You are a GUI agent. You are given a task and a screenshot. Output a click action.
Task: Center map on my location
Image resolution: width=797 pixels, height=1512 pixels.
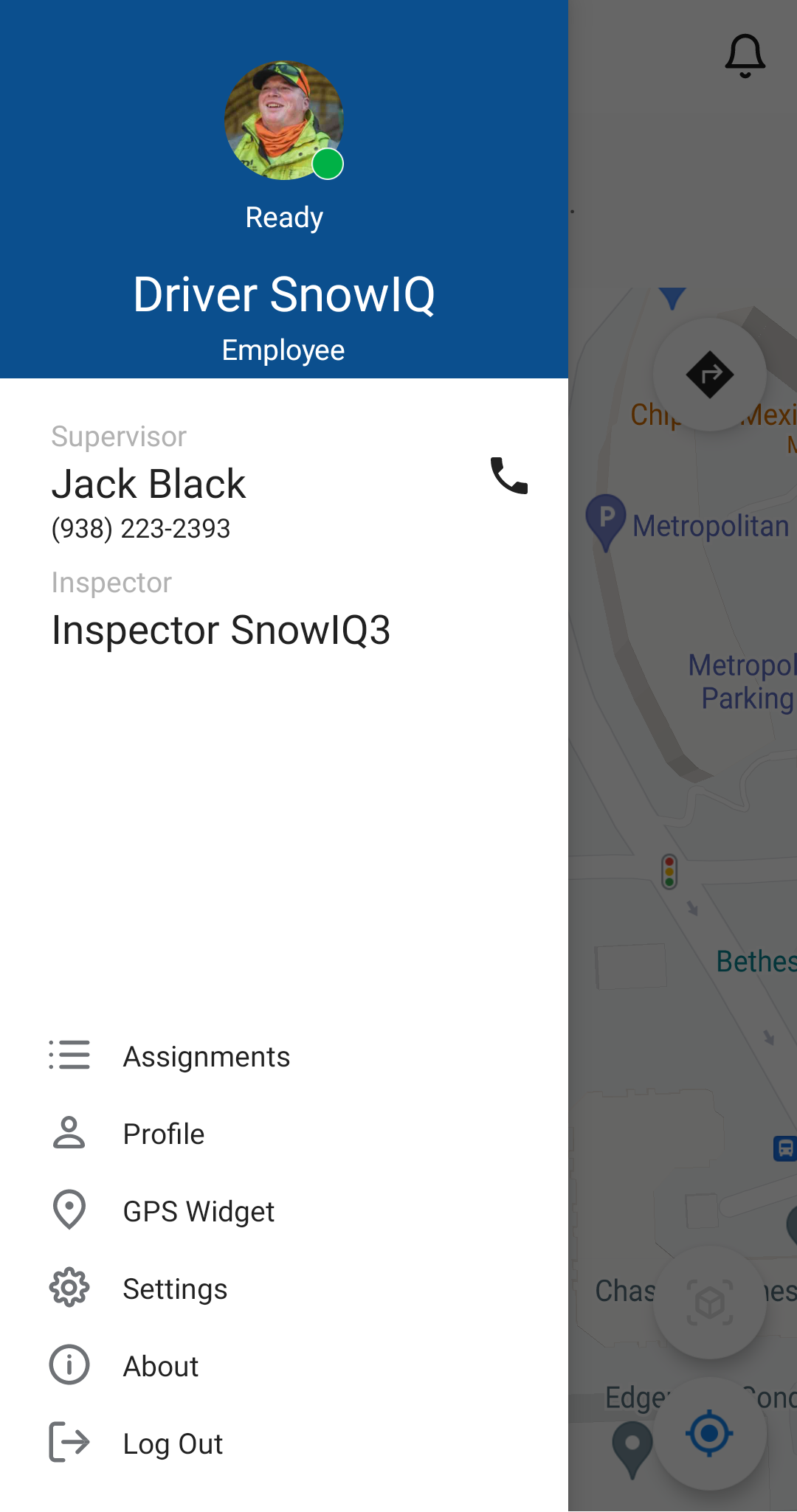click(x=709, y=1433)
